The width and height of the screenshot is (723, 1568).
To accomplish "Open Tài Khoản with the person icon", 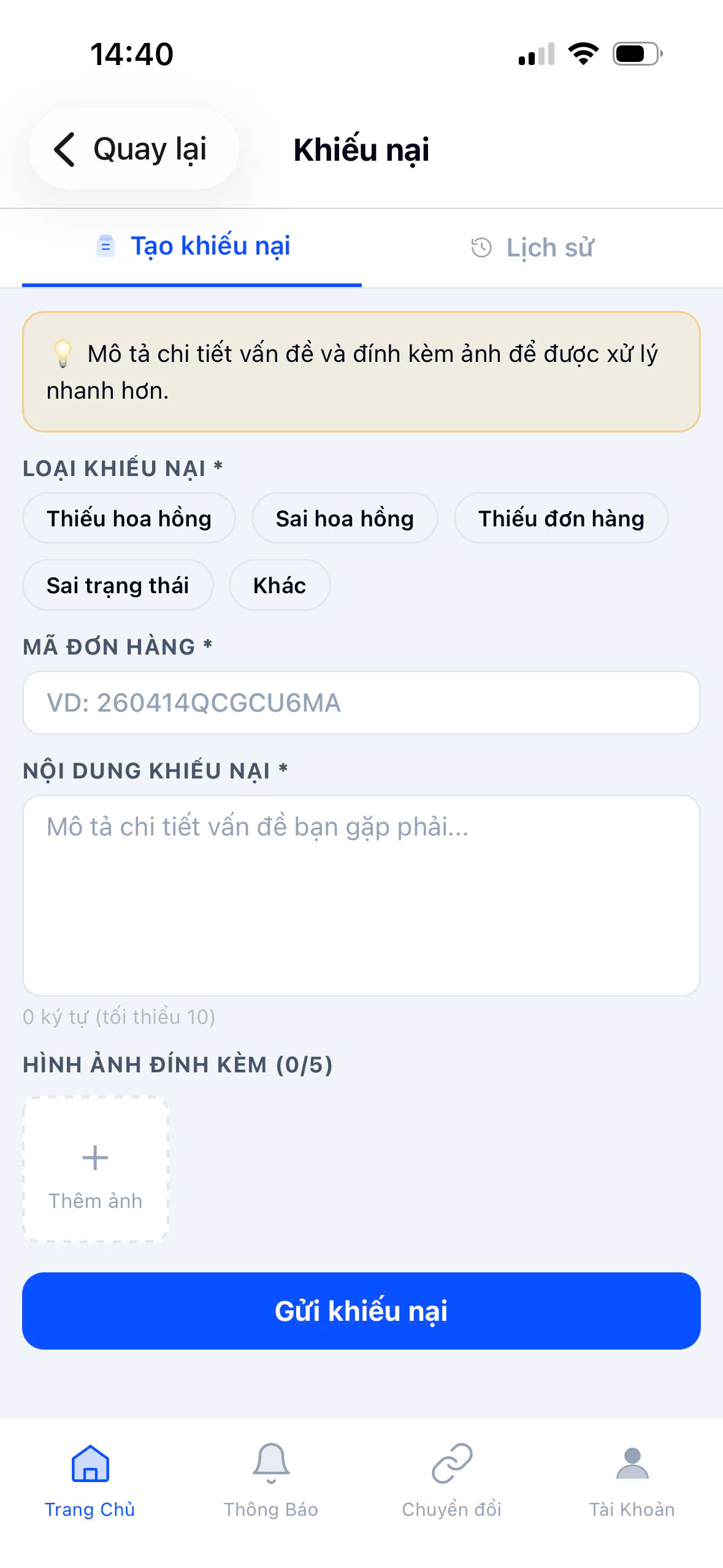I will click(x=632, y=1463).
